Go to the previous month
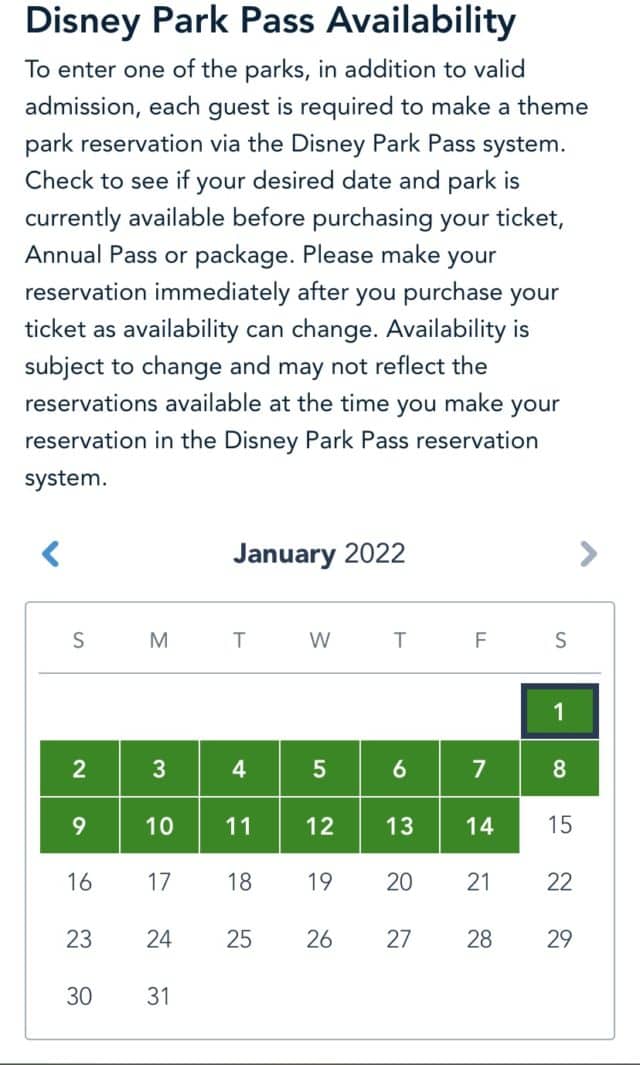Screen dimensions: 640x1065 click(x=51, y=554)
